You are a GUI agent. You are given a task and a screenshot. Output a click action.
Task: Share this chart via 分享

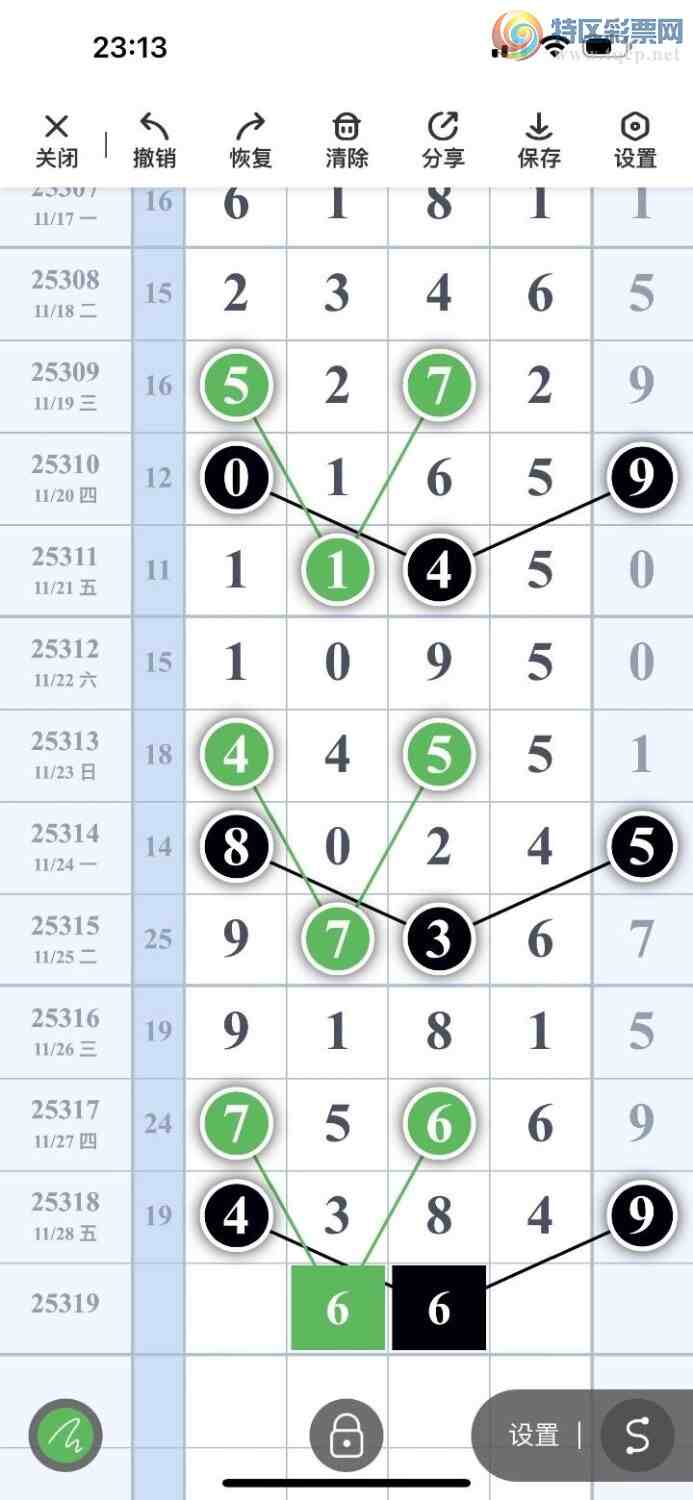pyautogui.click(x=442, y=140)
